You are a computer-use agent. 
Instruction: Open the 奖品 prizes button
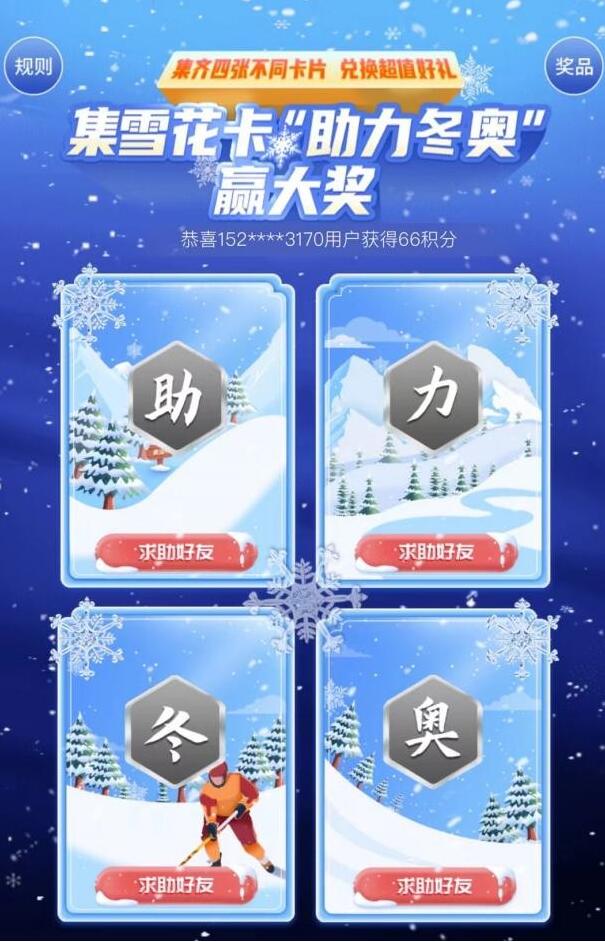pyautogui.click(x=574, y=67)
